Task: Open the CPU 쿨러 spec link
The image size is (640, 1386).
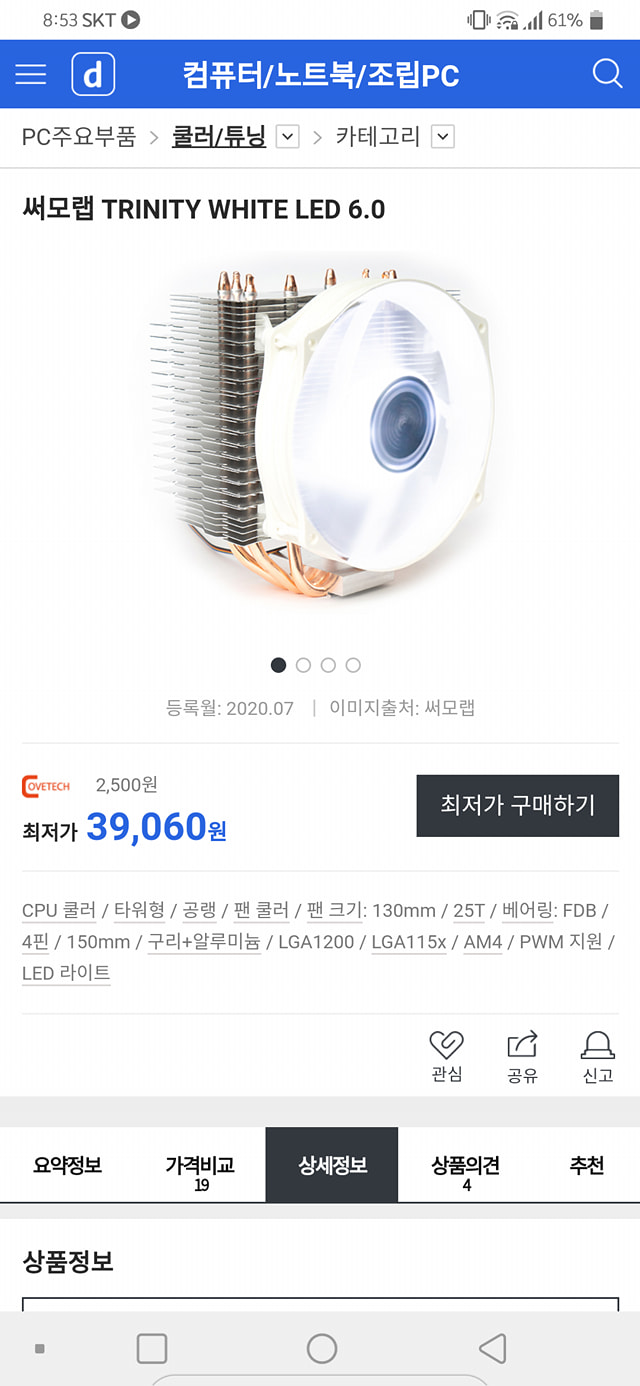Action: [59, 911]
